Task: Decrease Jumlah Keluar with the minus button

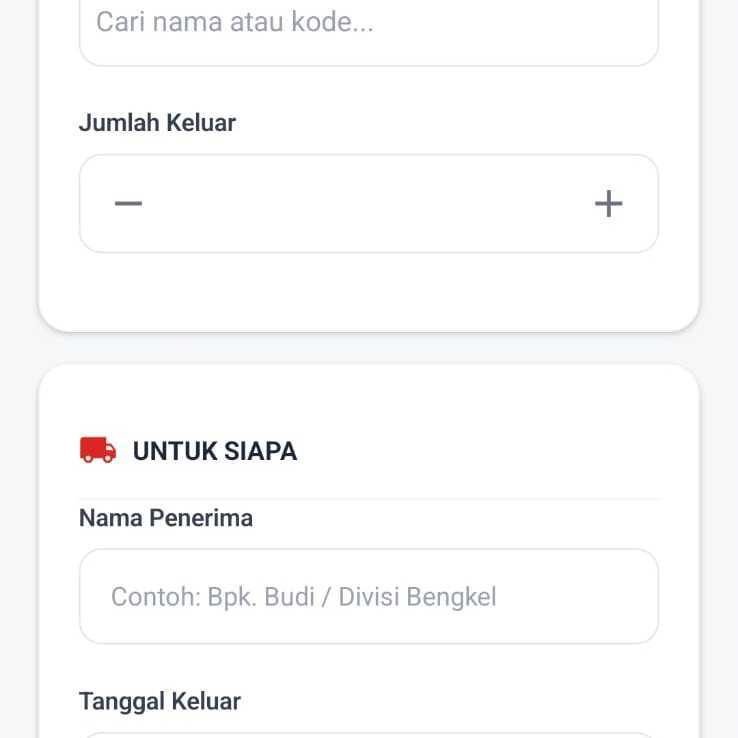Action: [x=128, y=204]
